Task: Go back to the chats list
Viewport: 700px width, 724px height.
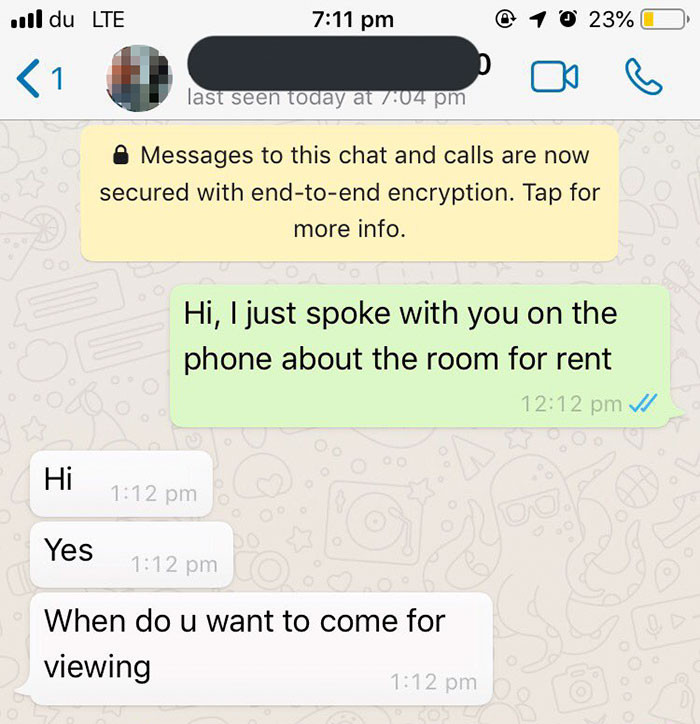Action: tap(40, 77)
